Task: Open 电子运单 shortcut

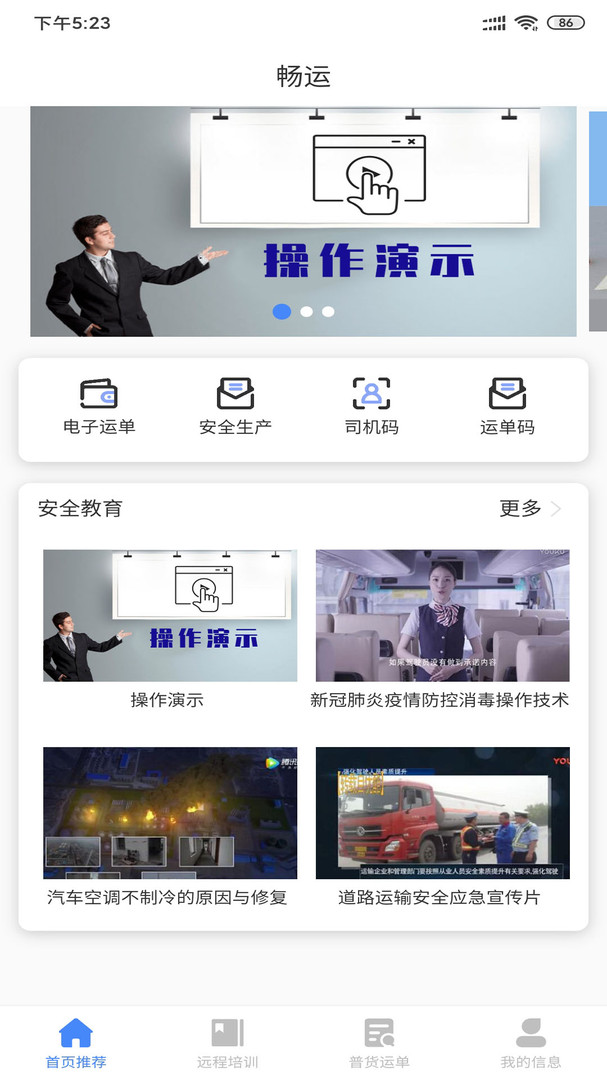Action: pos(99,407)
